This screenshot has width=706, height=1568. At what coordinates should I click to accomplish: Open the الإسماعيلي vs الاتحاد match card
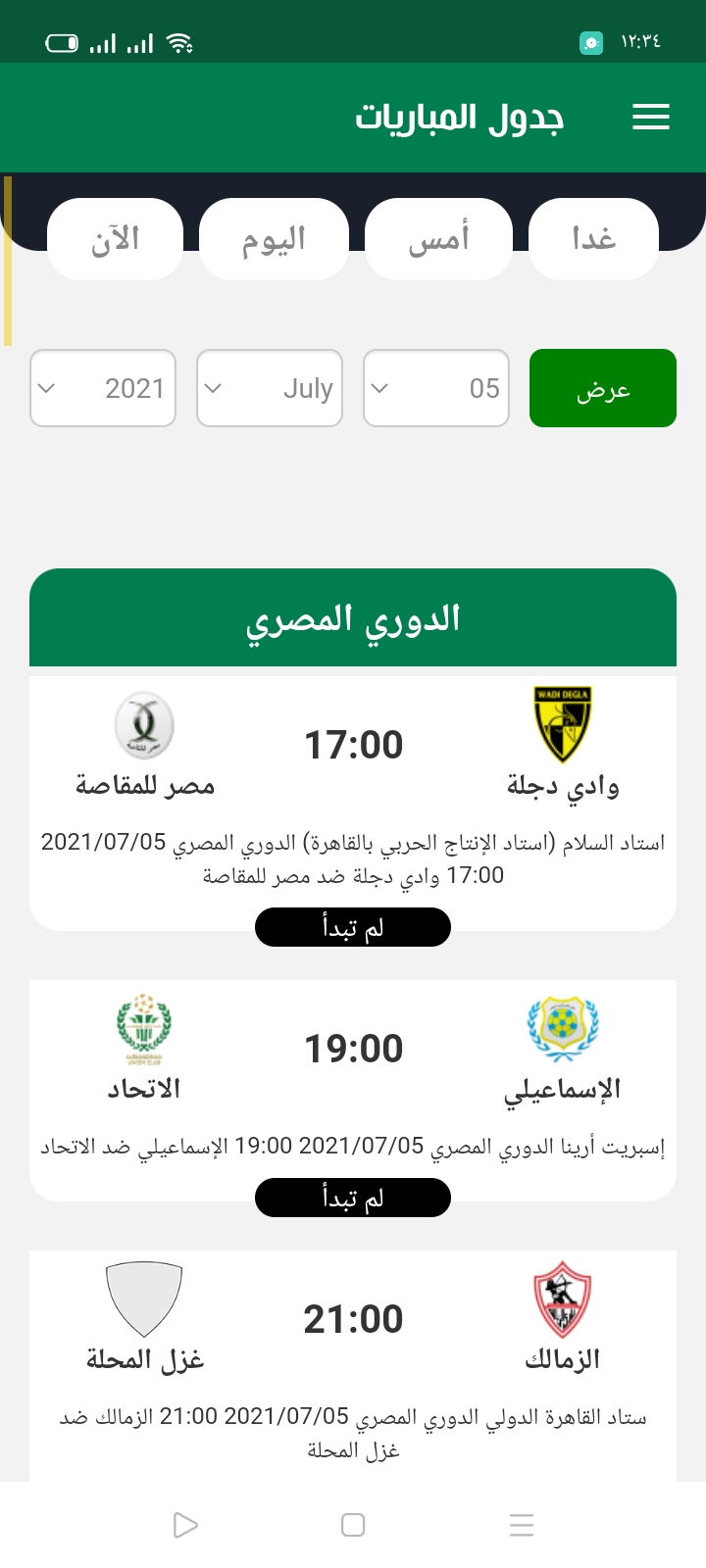click(353, 1091)
